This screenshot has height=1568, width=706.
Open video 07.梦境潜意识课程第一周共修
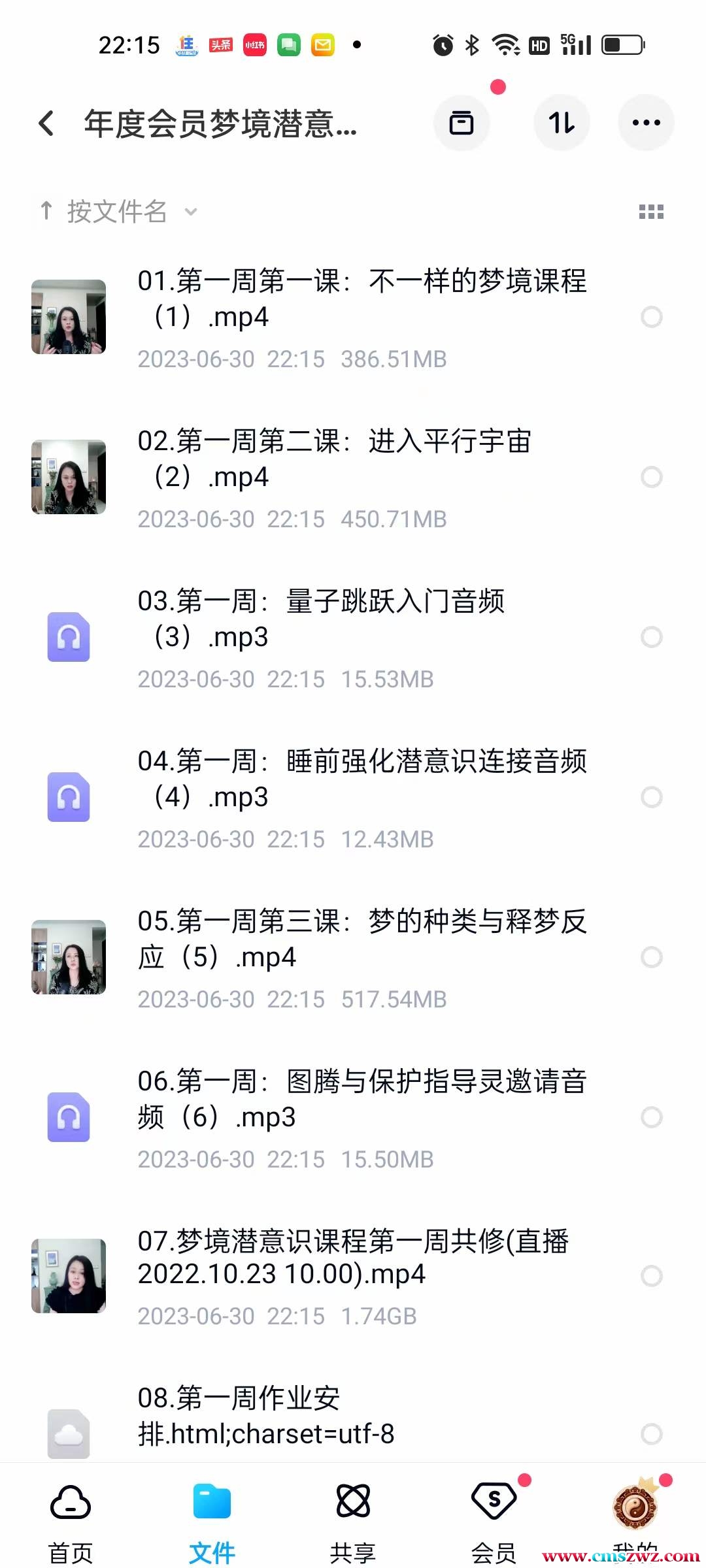click(x=353, y=1258)
